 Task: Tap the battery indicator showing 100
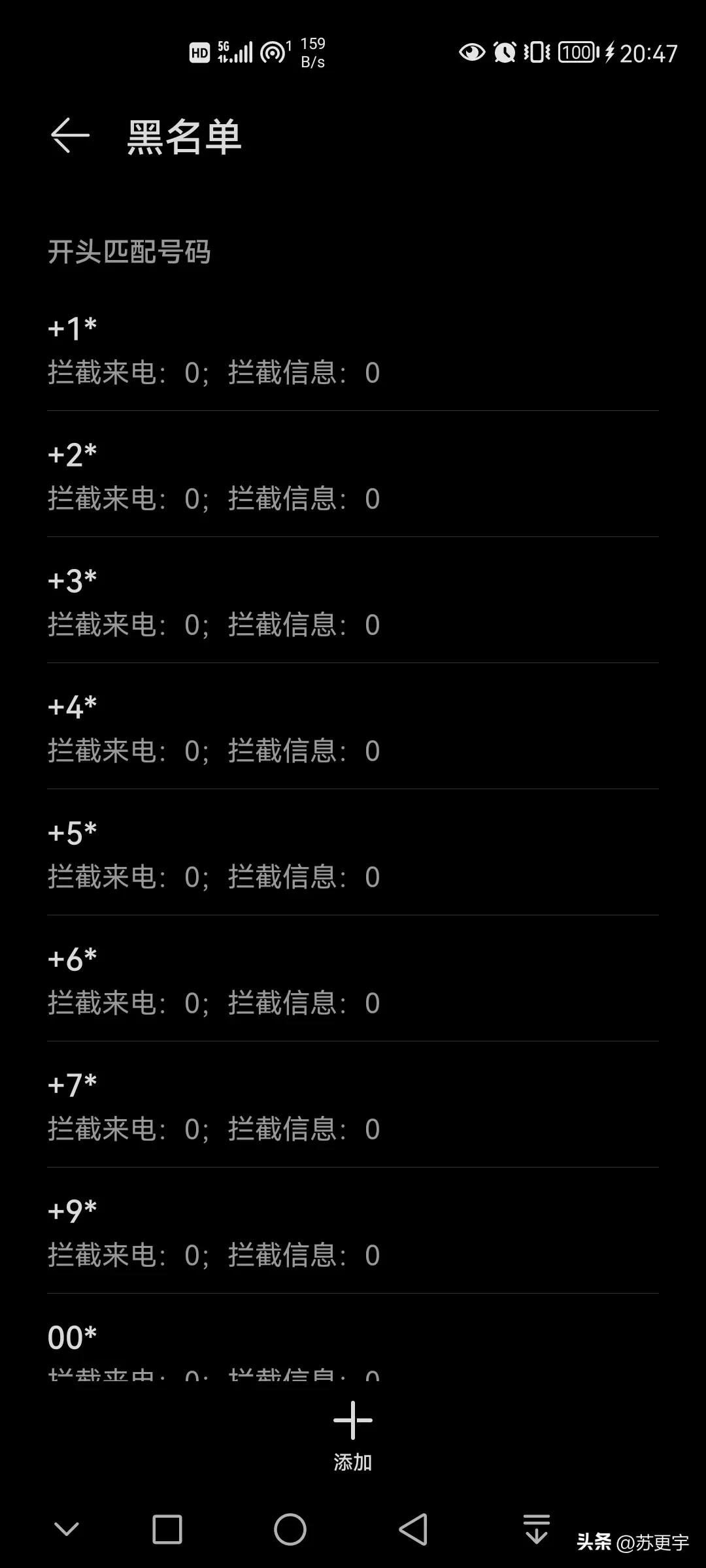(x=578, y=52)
